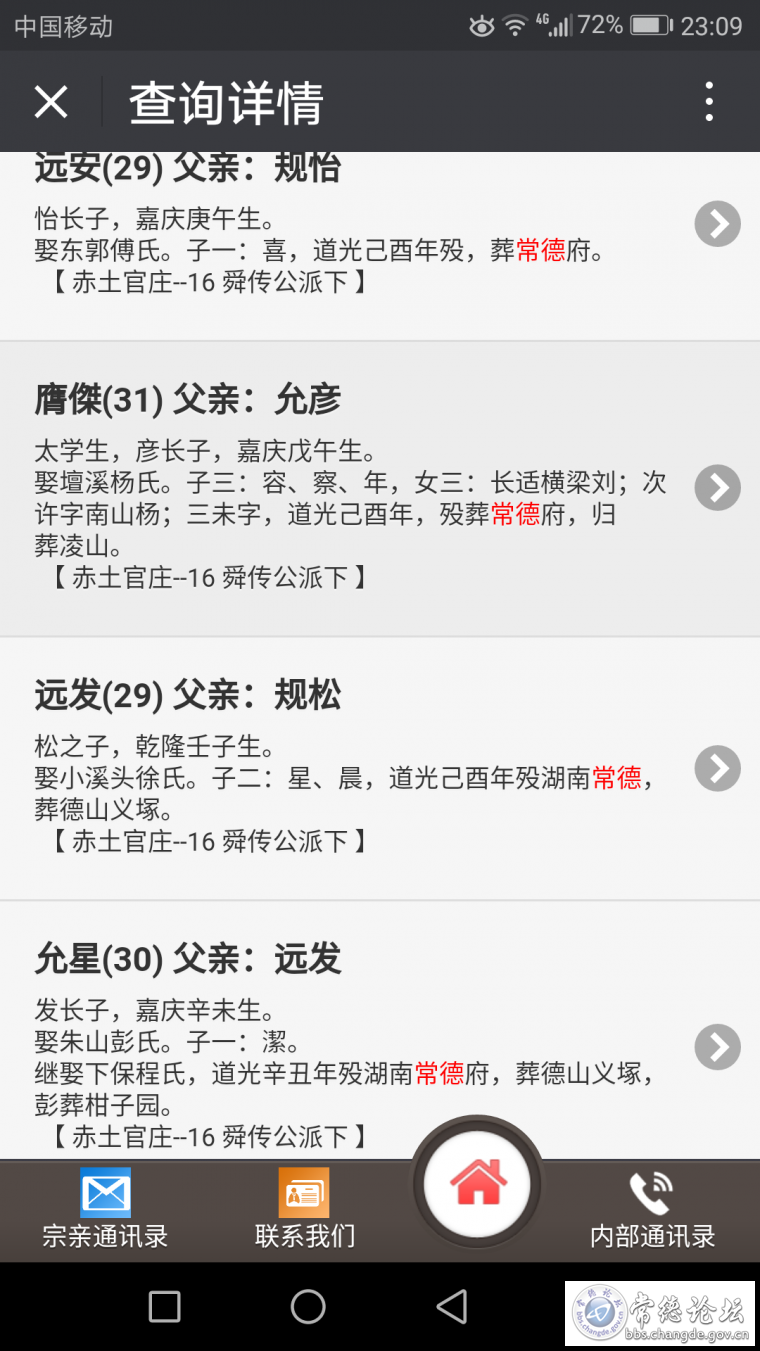760x1351 pixels.
Task: Go to the red home button
Action: (x=478, y=1184)
